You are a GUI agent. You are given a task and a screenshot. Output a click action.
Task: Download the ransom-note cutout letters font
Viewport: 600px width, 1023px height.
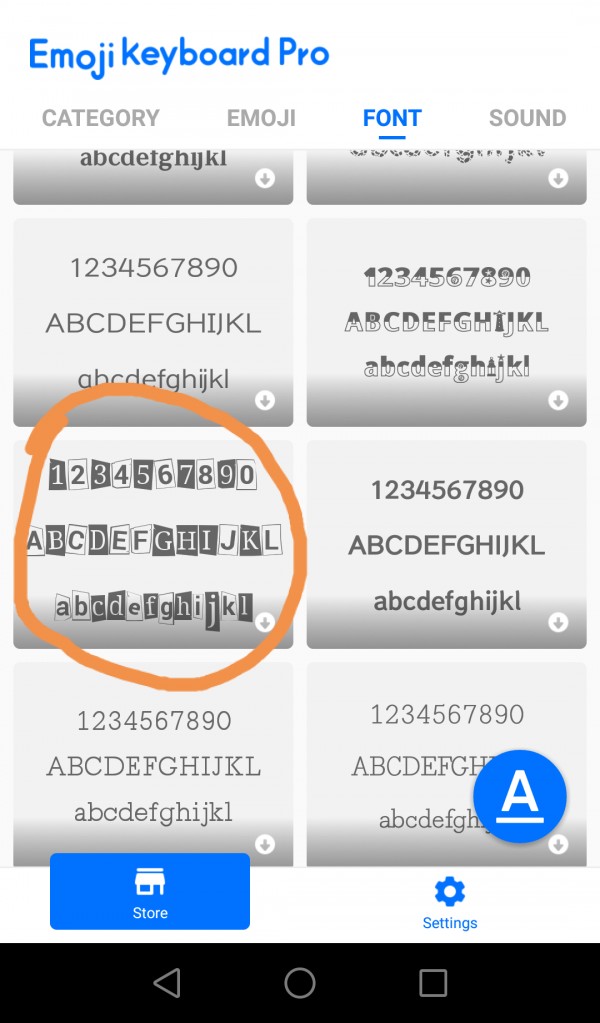(x=265, y=622)
